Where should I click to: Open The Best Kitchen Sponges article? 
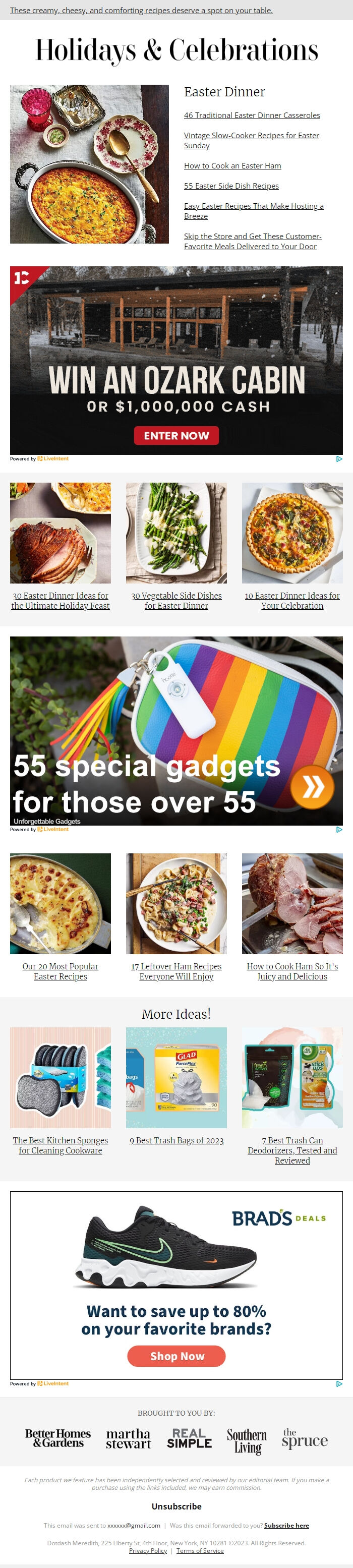coord(60,1145)
